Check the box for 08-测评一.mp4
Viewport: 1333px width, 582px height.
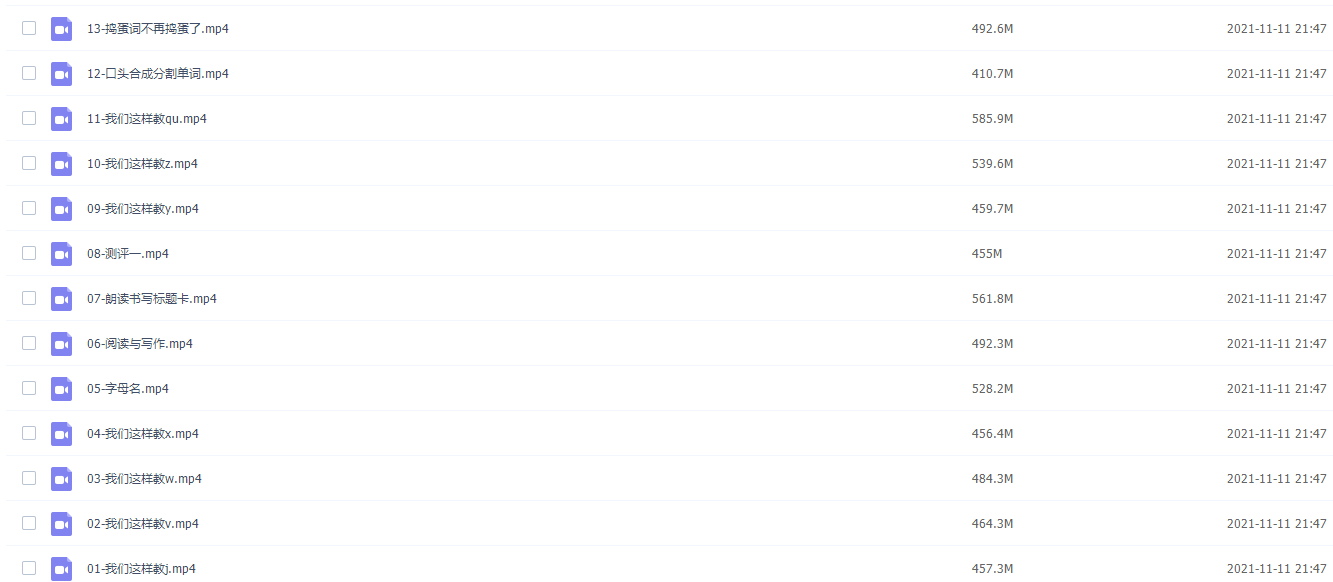point(29,253)
